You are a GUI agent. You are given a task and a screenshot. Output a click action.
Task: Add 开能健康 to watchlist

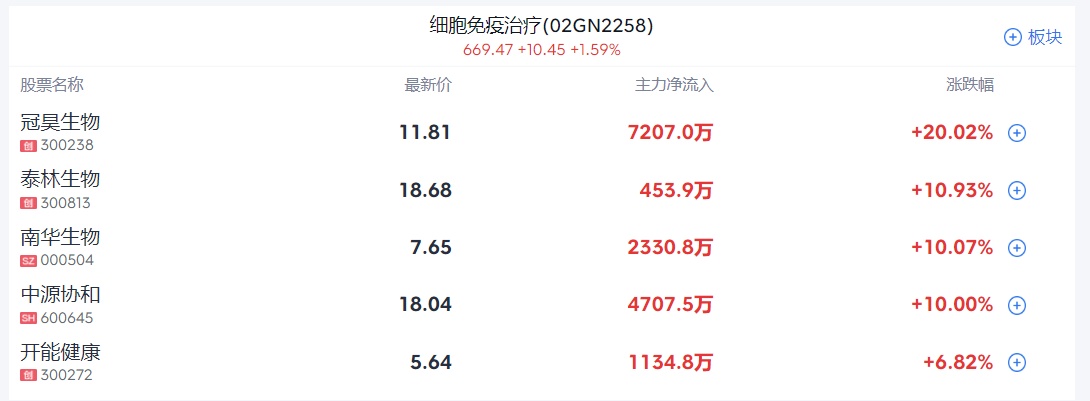click(1017, 362)
